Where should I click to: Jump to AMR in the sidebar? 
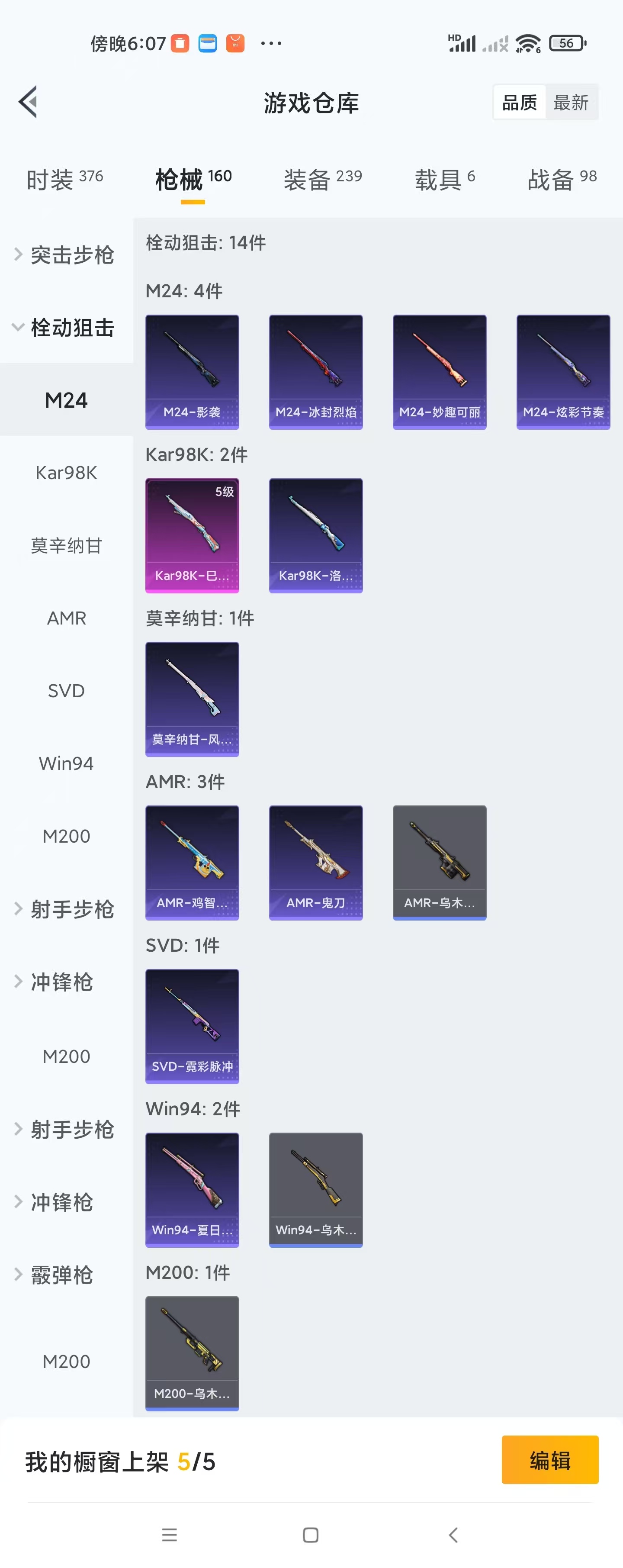tap(66, 618)
